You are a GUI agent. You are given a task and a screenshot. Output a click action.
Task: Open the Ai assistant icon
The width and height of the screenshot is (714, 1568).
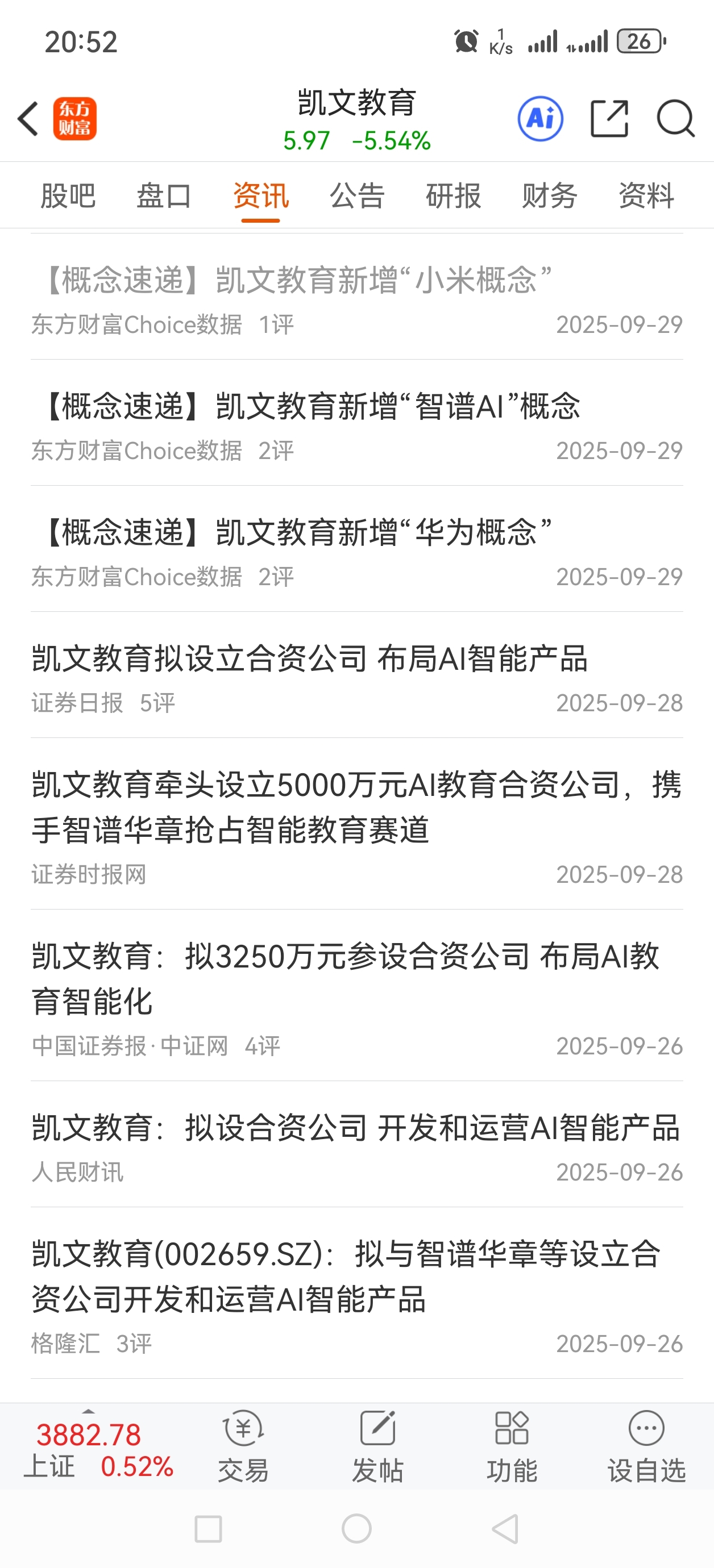click(541, 119)
